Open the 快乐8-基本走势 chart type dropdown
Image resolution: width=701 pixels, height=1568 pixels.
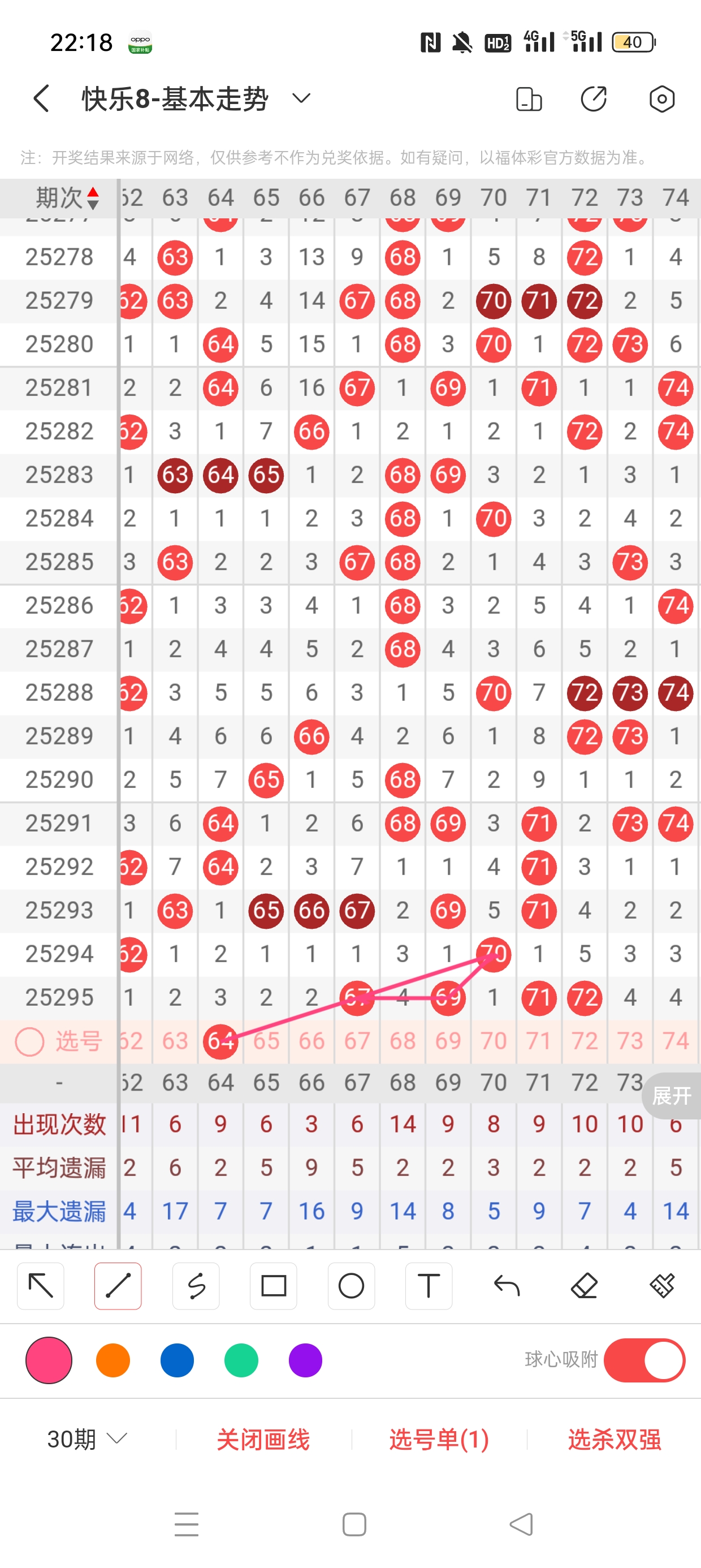coord(301,98)
